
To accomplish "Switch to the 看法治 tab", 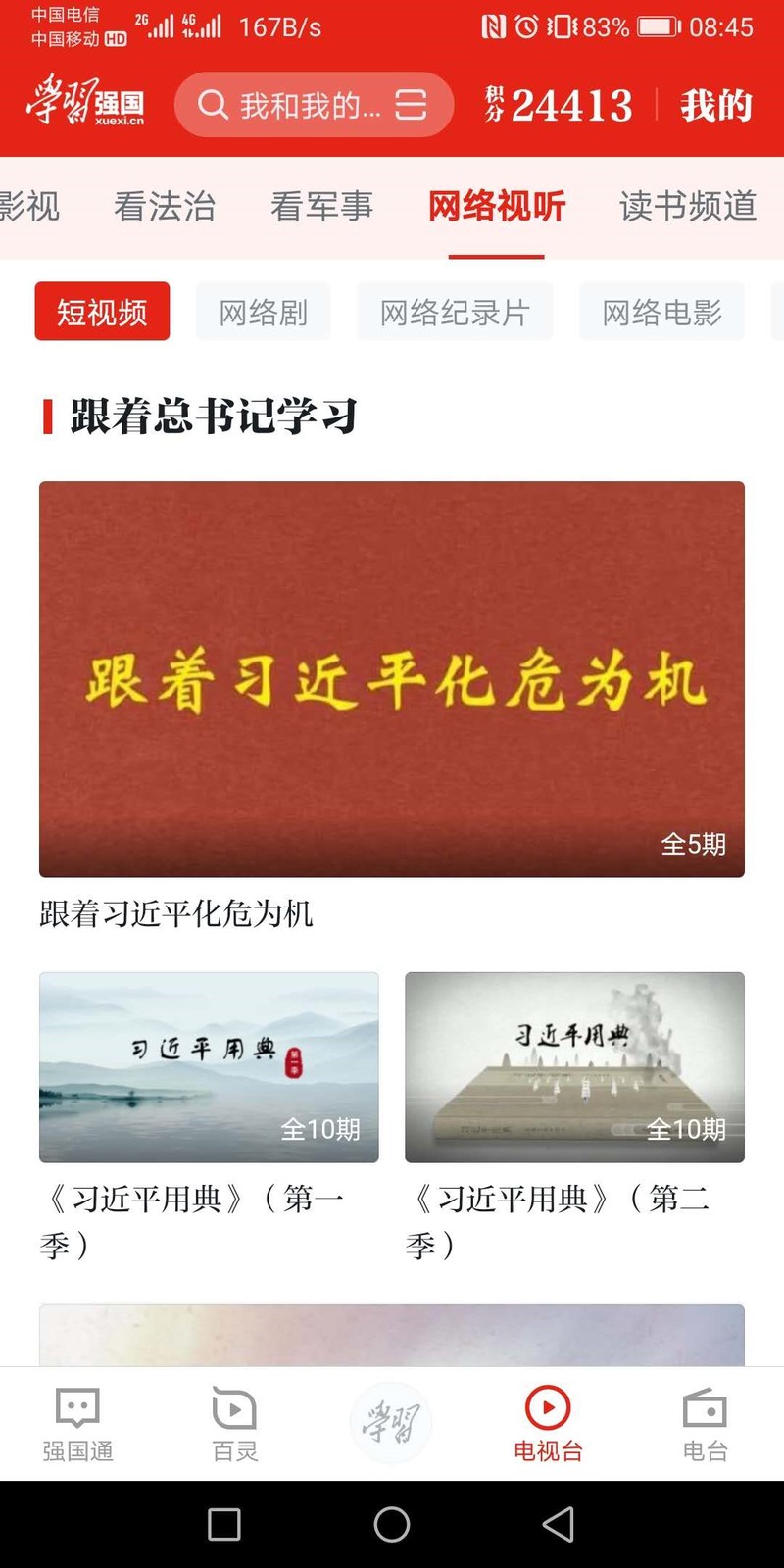I will [165, 207].
